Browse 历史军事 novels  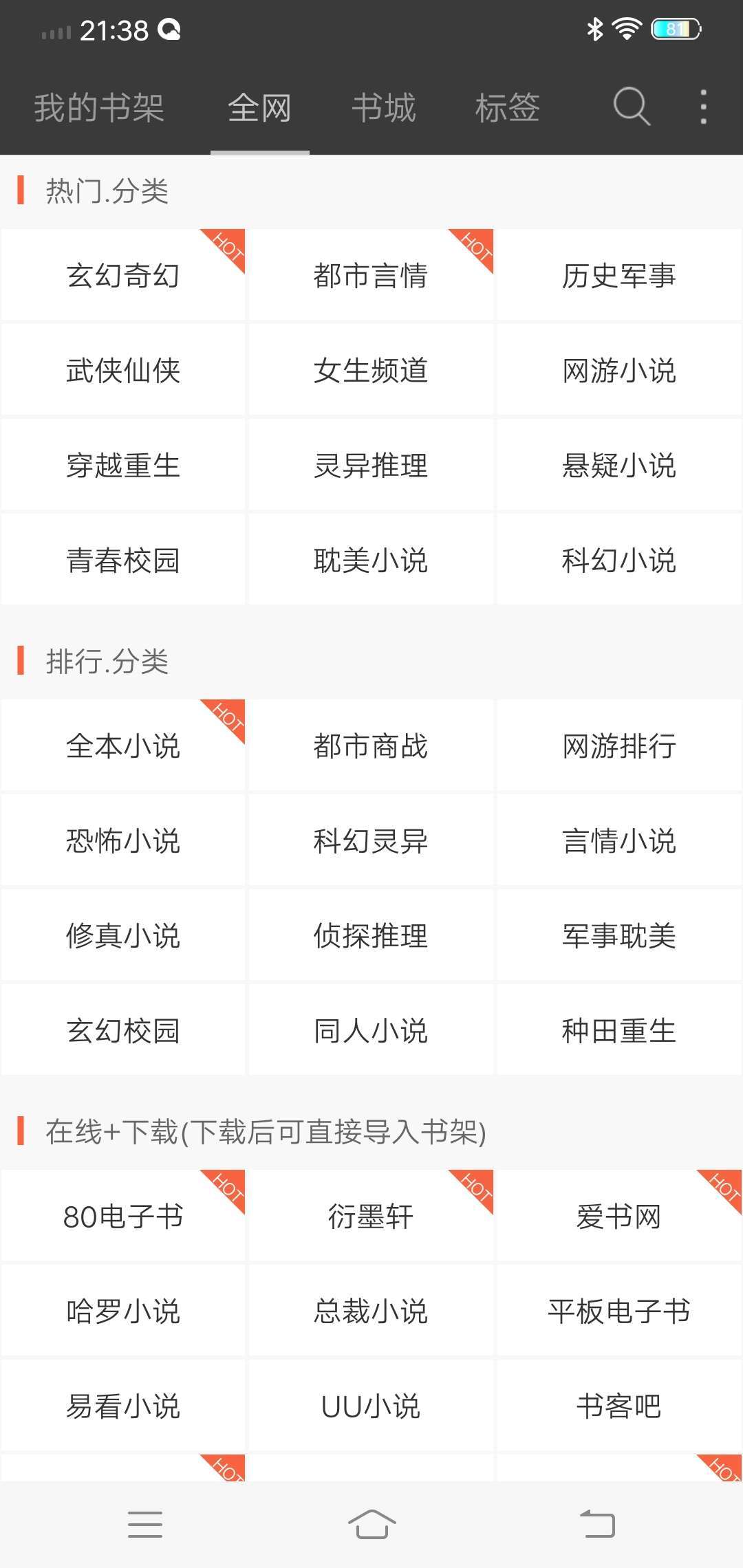pyautogui.click(x=618, y=275)
